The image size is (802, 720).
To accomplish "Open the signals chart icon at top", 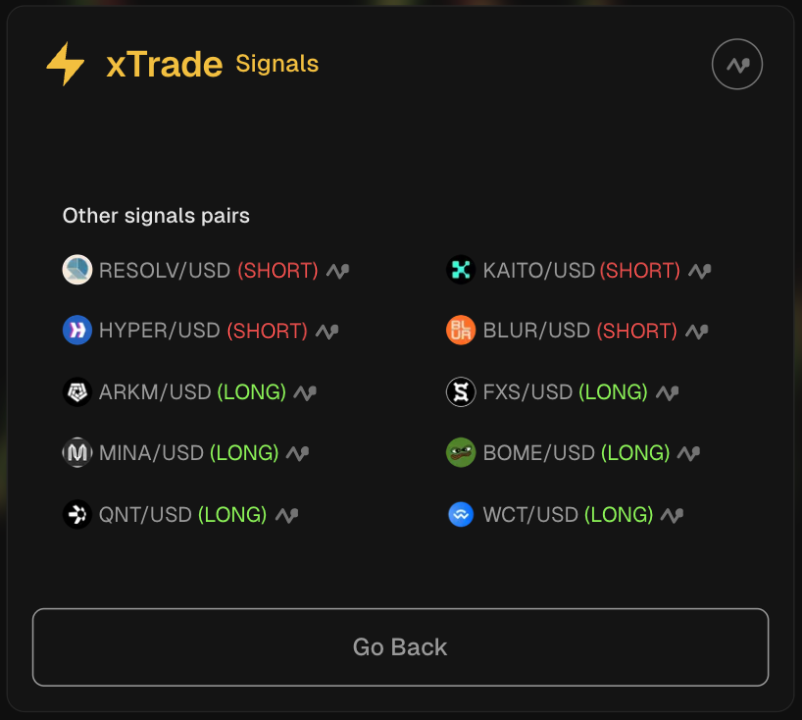I will coord(737,65).
